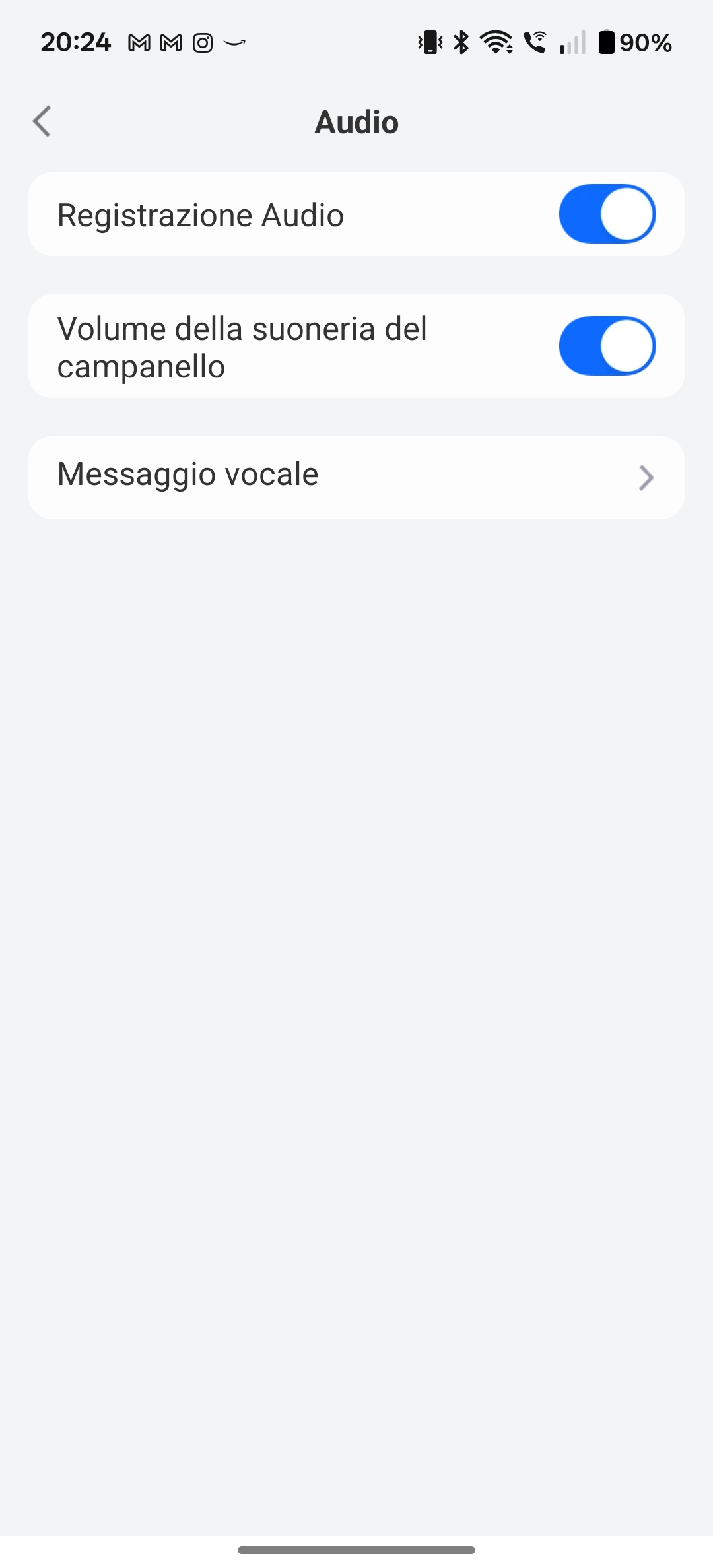Go back from the Audio screen

point(42,121)
